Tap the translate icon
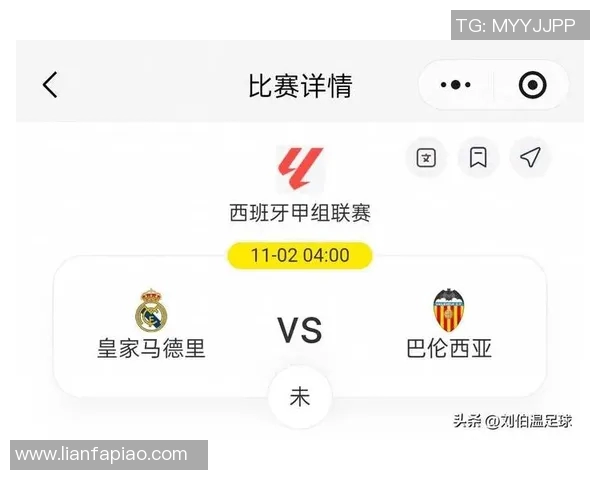 click(x=426, y=158)
